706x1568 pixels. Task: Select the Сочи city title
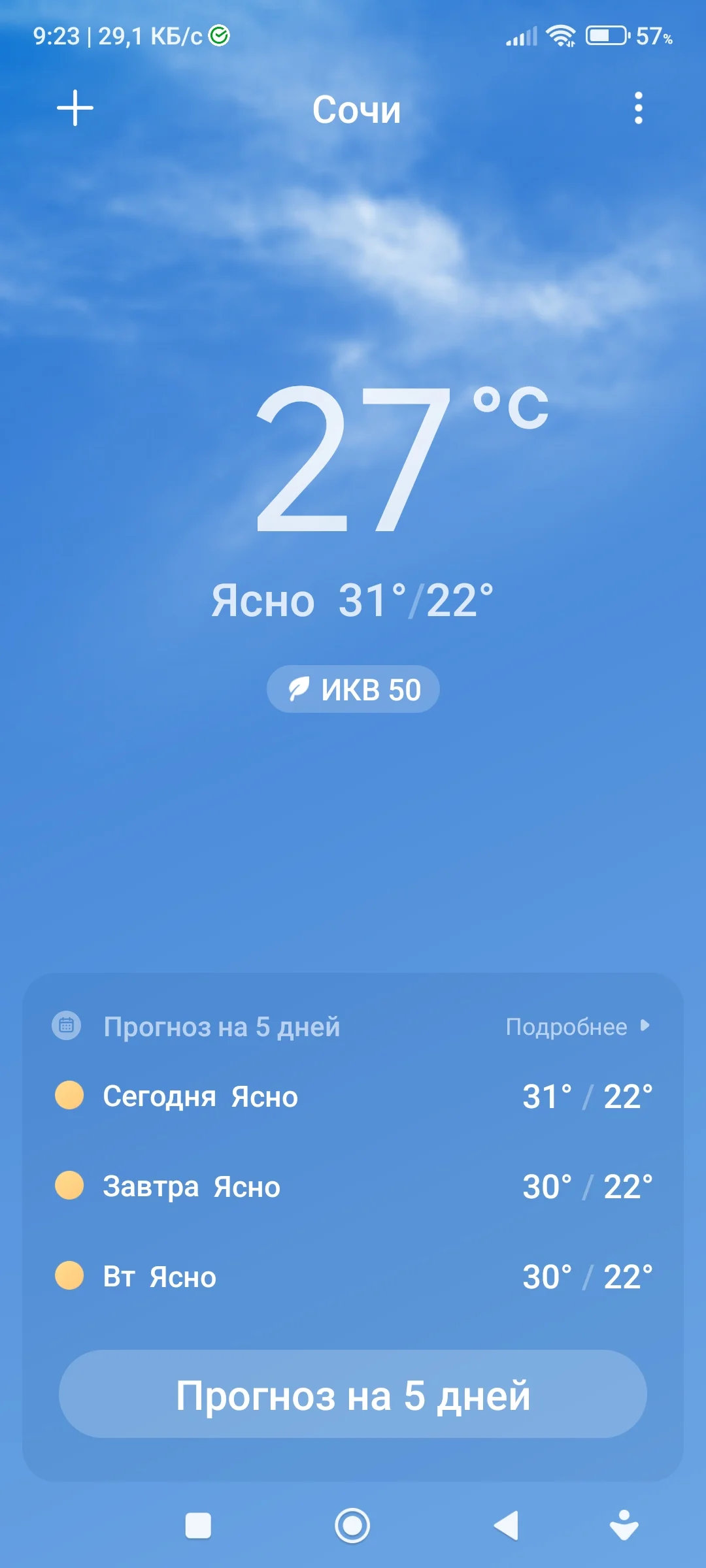[356, 108]
